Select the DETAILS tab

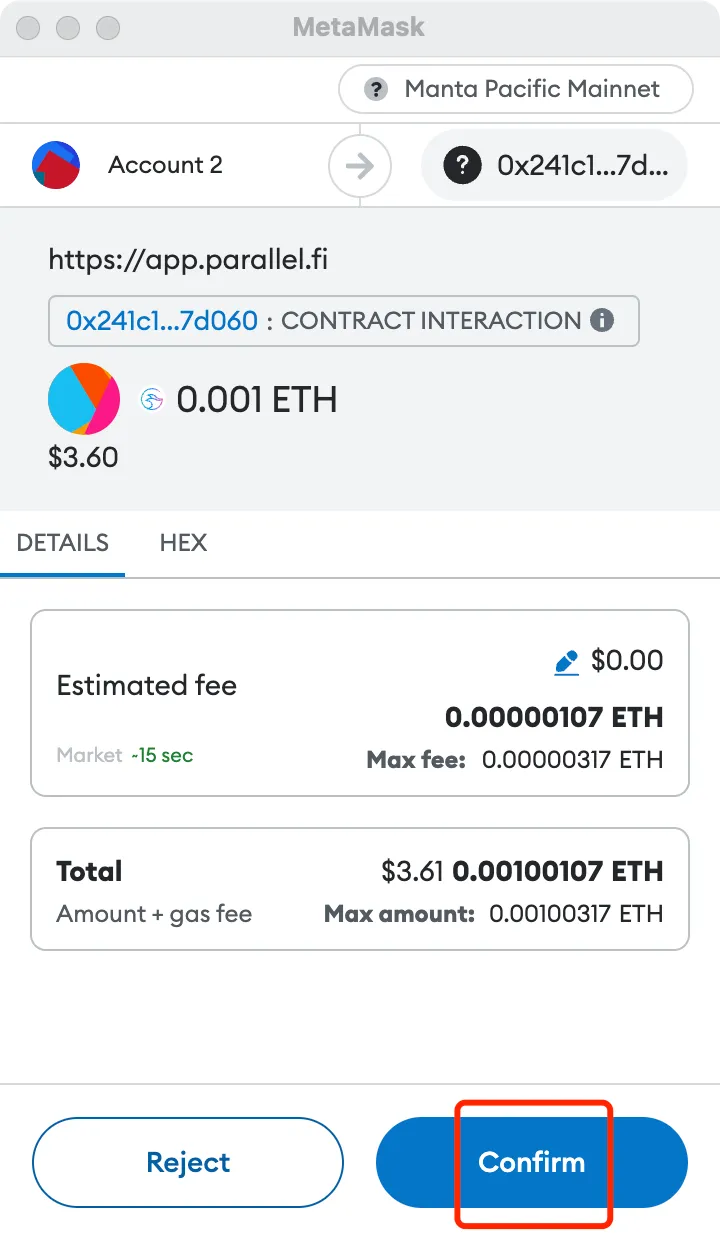pos(62,543)
